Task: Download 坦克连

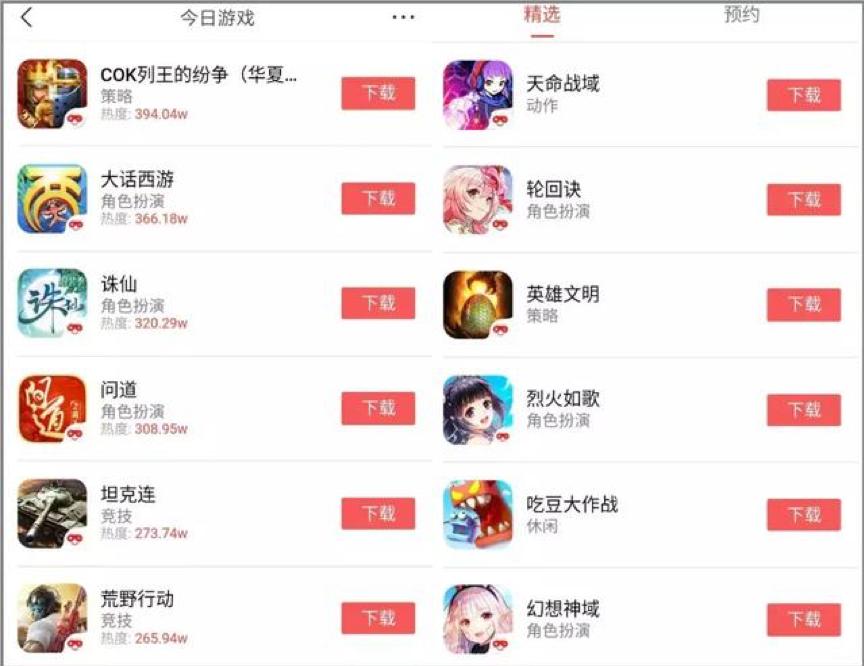Action: tap(378, 513)
